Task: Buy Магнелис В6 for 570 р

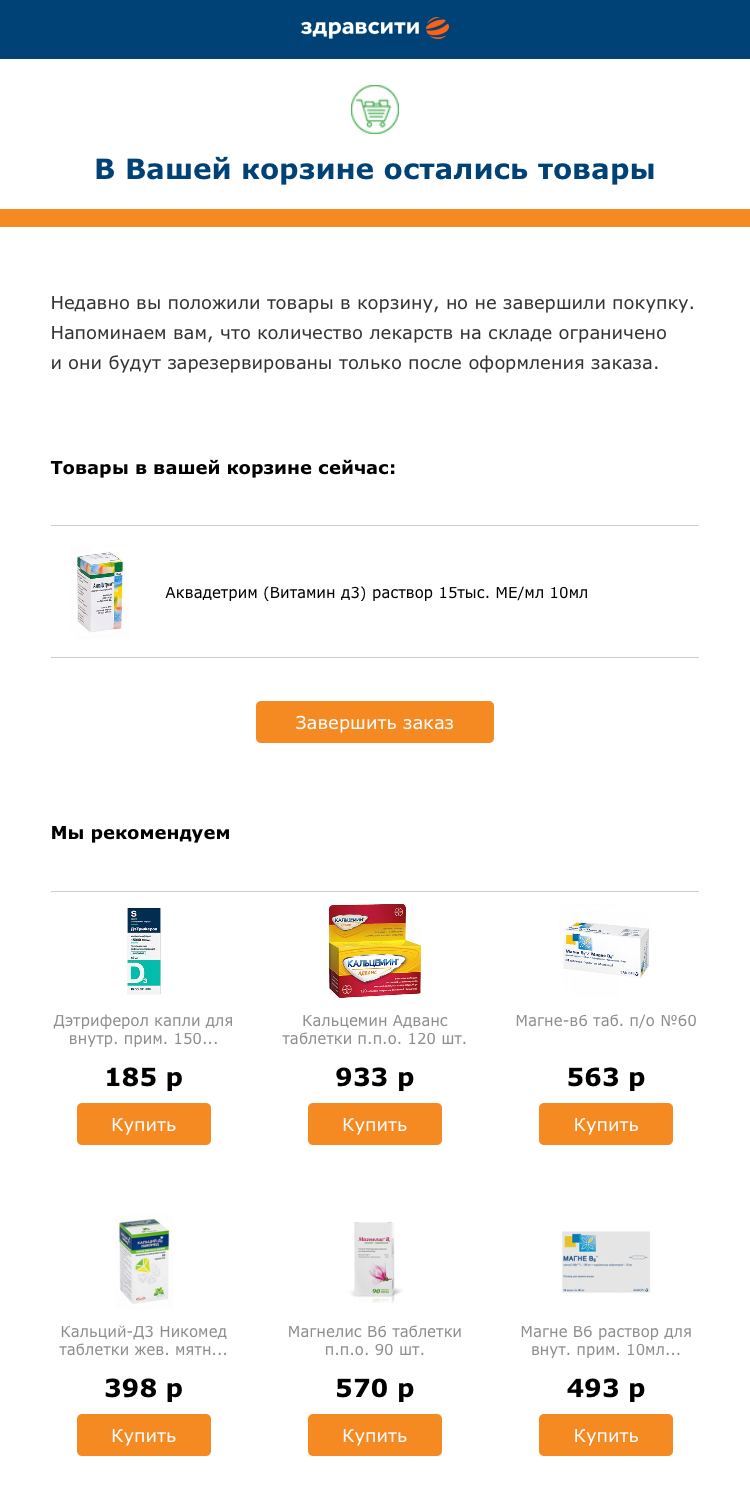Action: 374,1435
